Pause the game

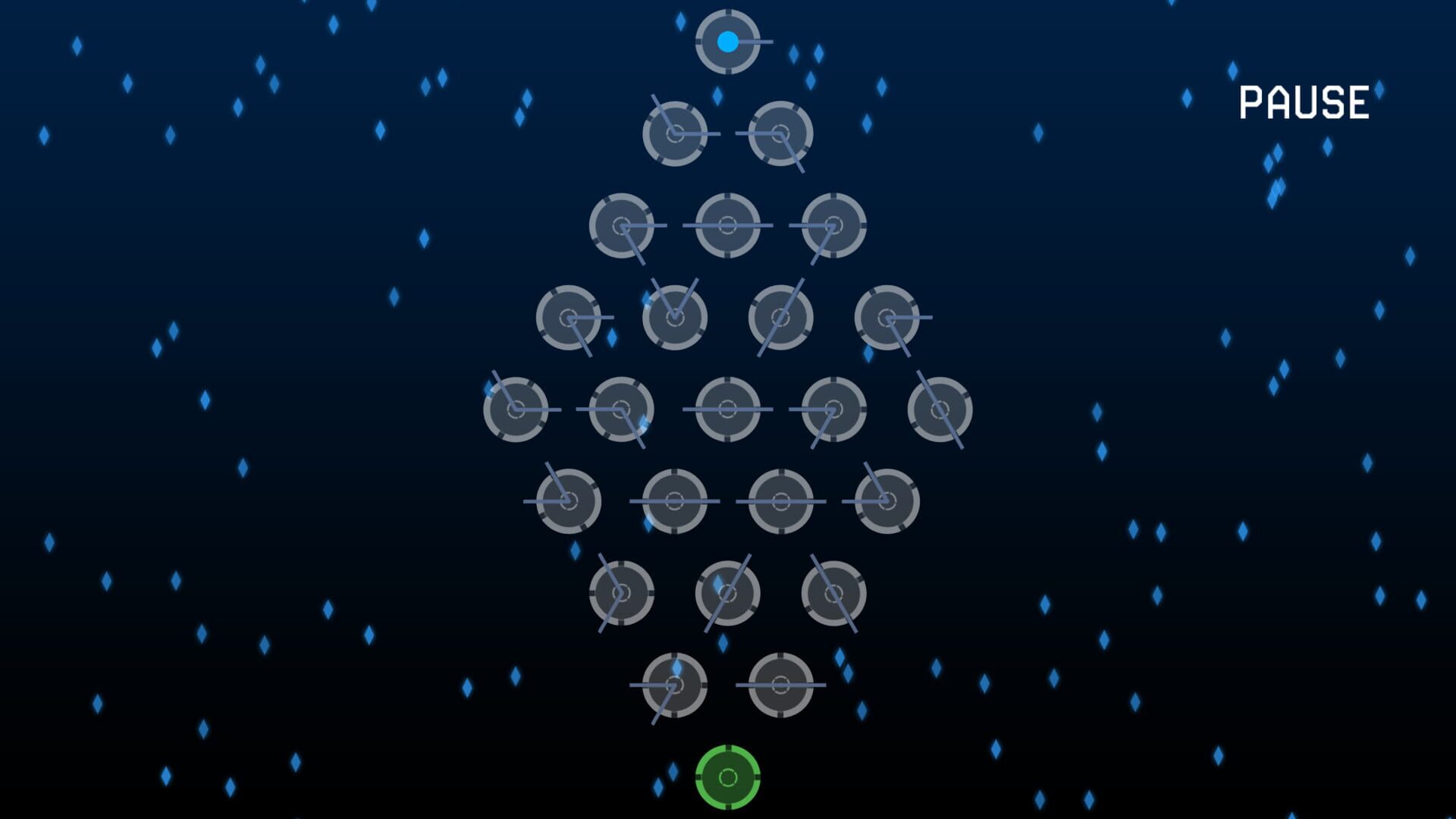1304,102
